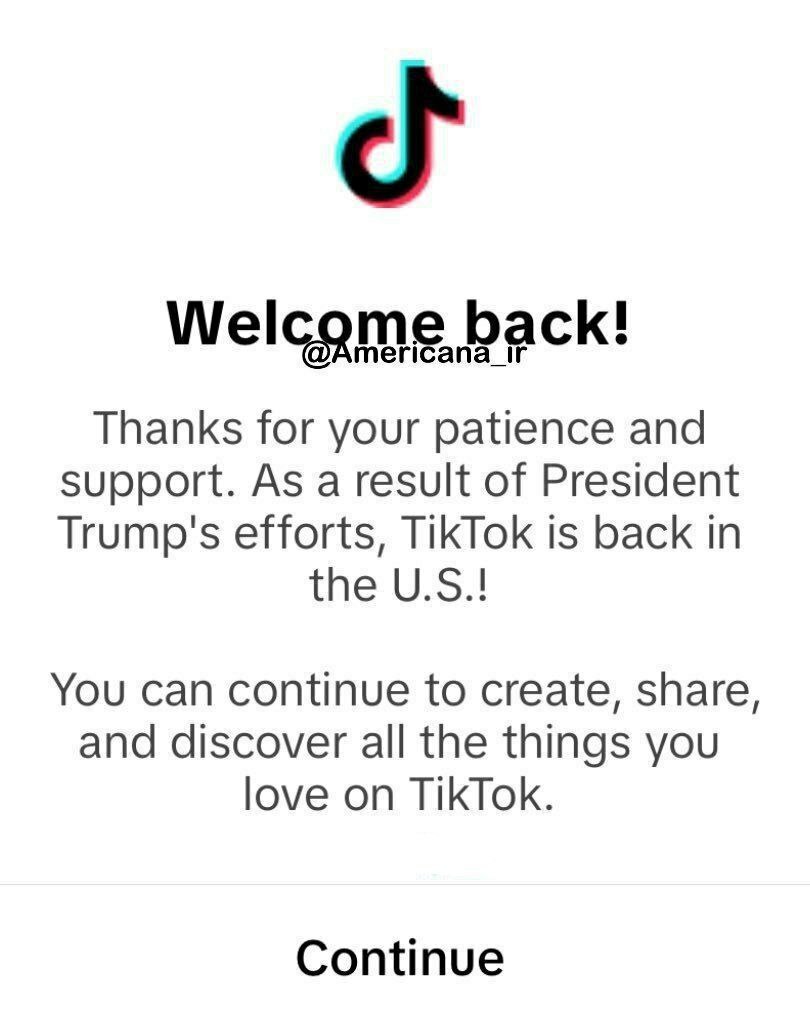810x1011 pixels.
Task: Tap the Continue button
Action: click(x=400, y=957)
